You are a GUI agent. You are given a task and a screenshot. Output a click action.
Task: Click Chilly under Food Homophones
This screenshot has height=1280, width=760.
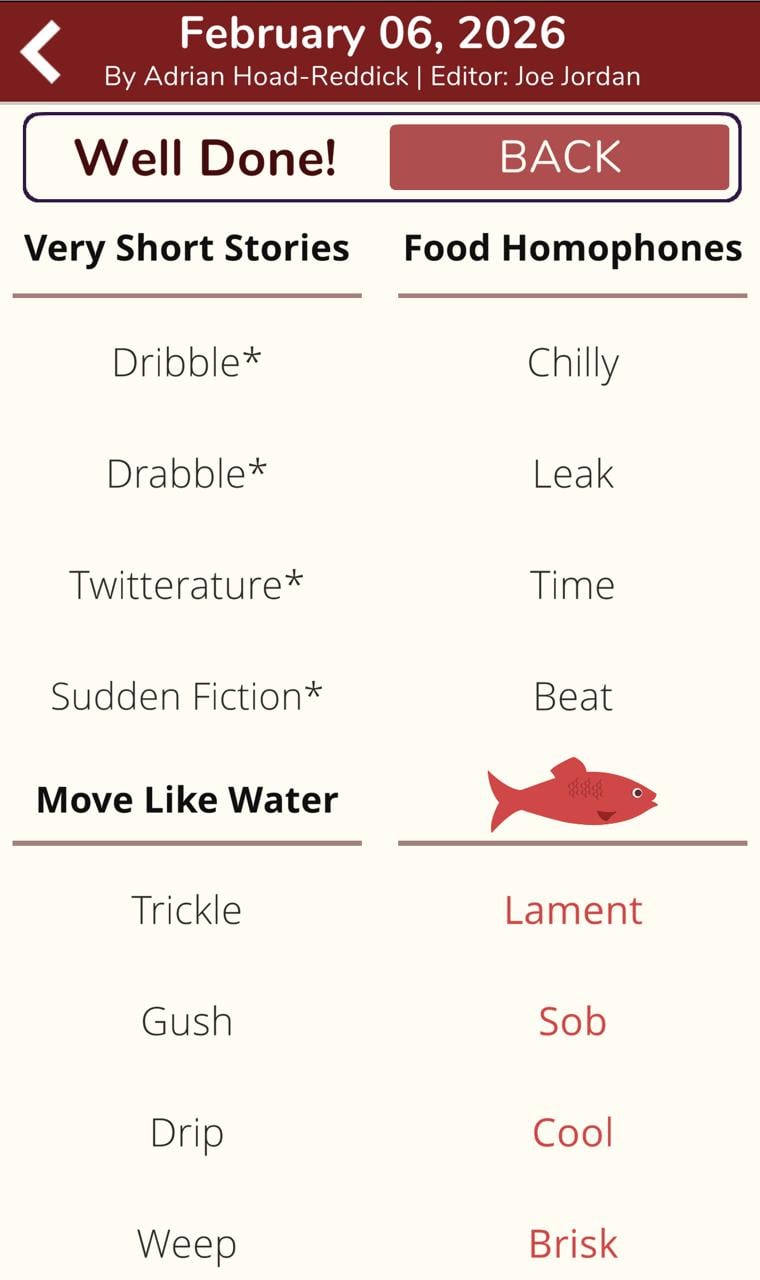coord(573,363)
